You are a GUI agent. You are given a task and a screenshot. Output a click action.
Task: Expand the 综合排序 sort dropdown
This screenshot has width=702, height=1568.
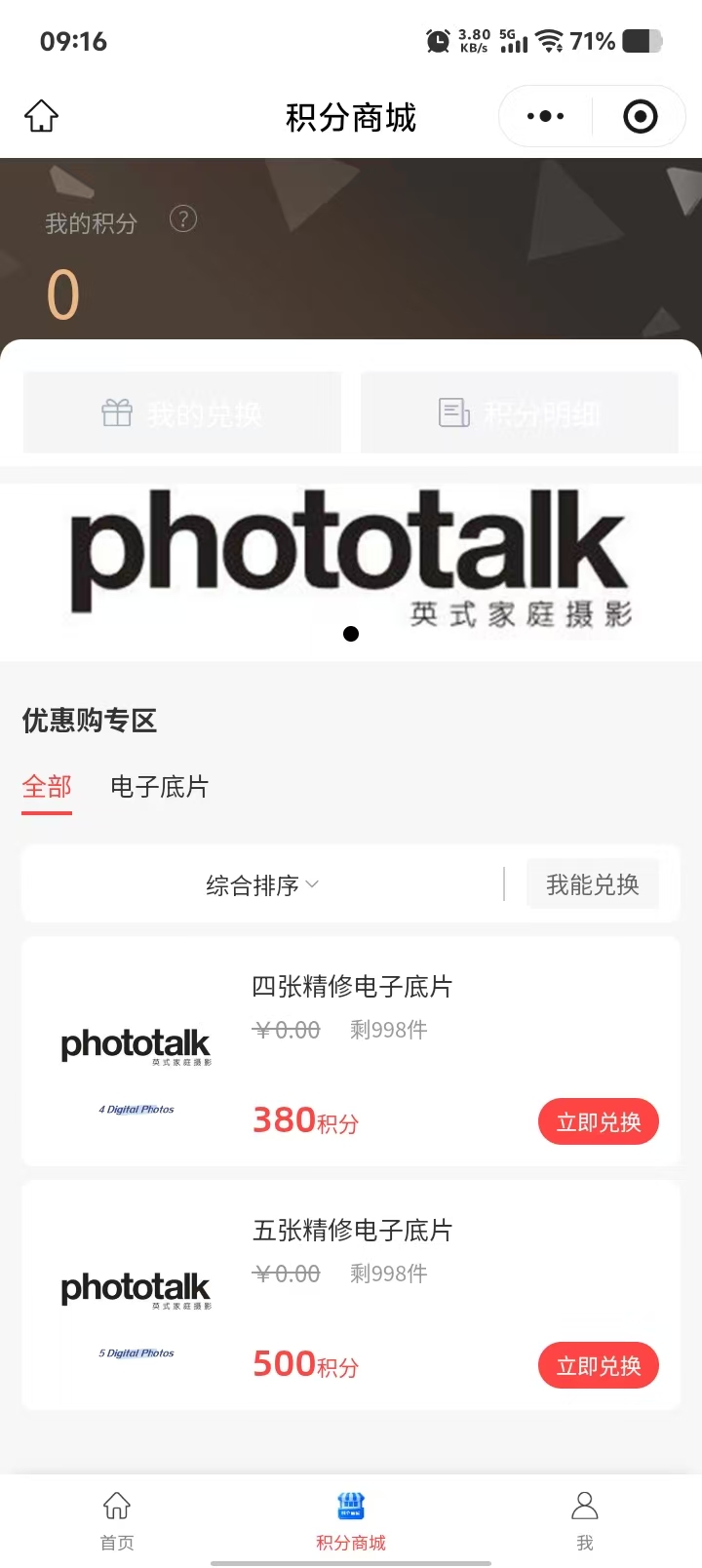click(262, 885)
